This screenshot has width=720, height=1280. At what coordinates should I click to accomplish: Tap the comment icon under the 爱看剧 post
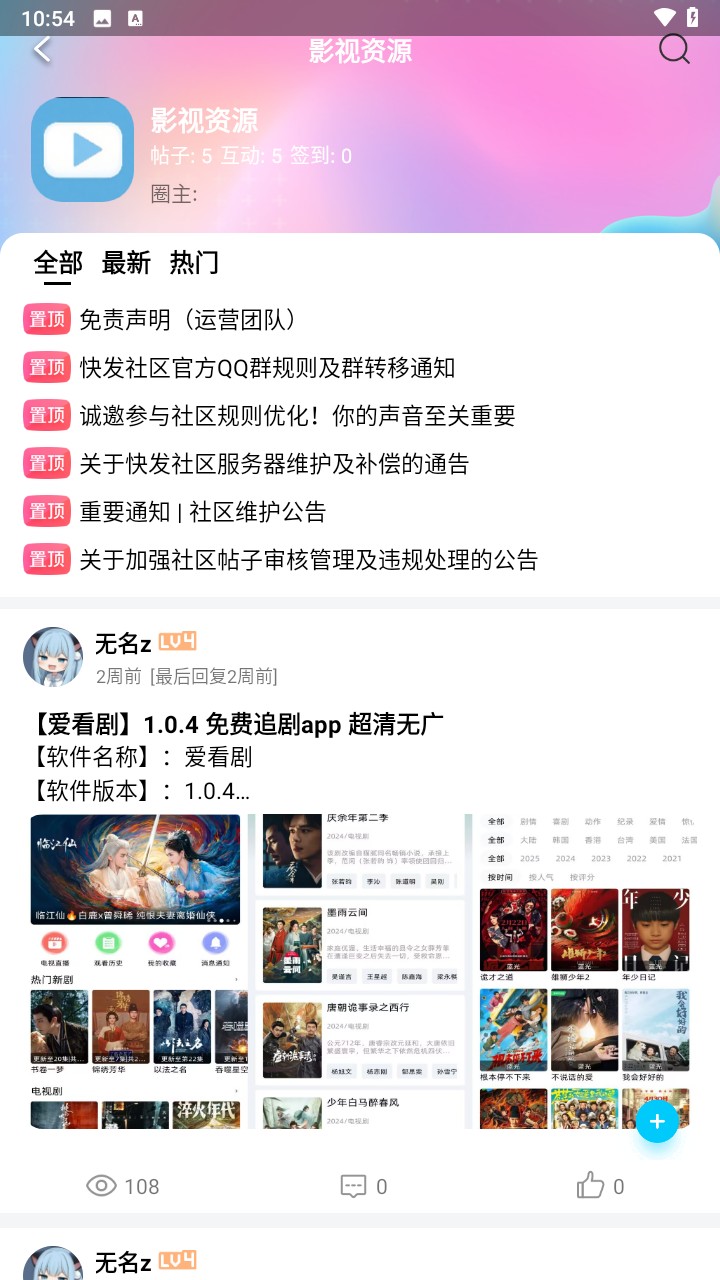(353, 1187)
